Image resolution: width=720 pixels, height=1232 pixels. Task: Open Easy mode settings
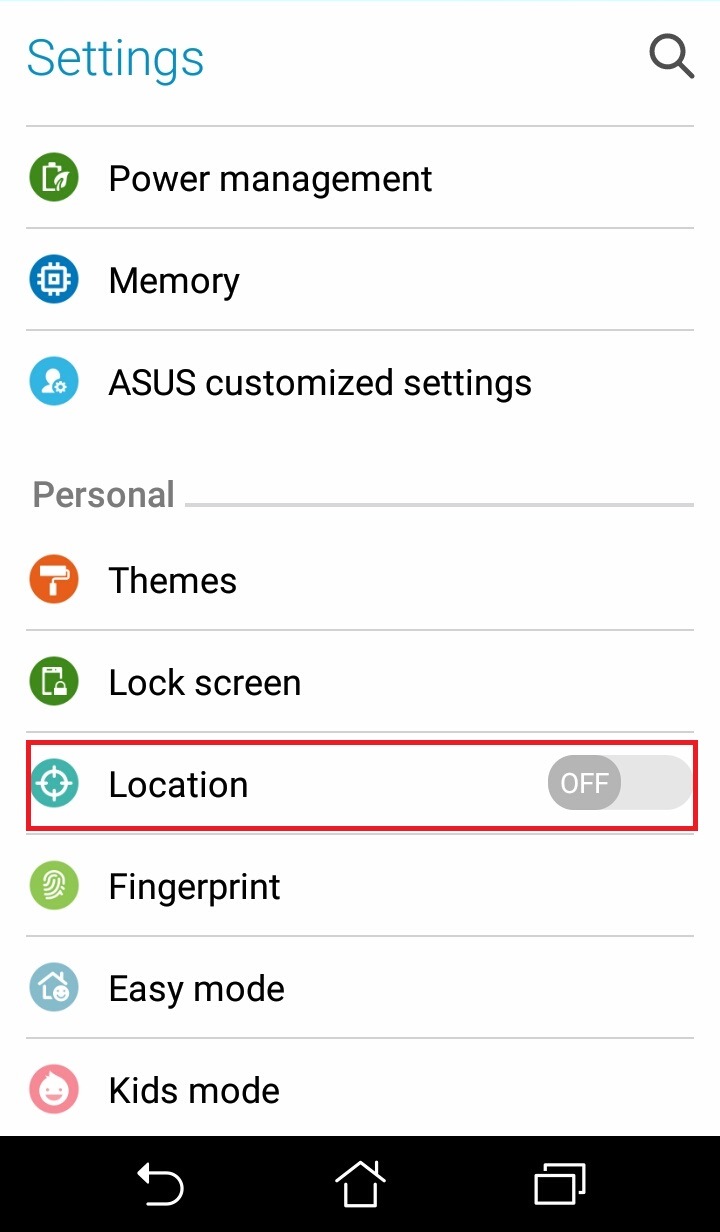[x=360, y=989]
